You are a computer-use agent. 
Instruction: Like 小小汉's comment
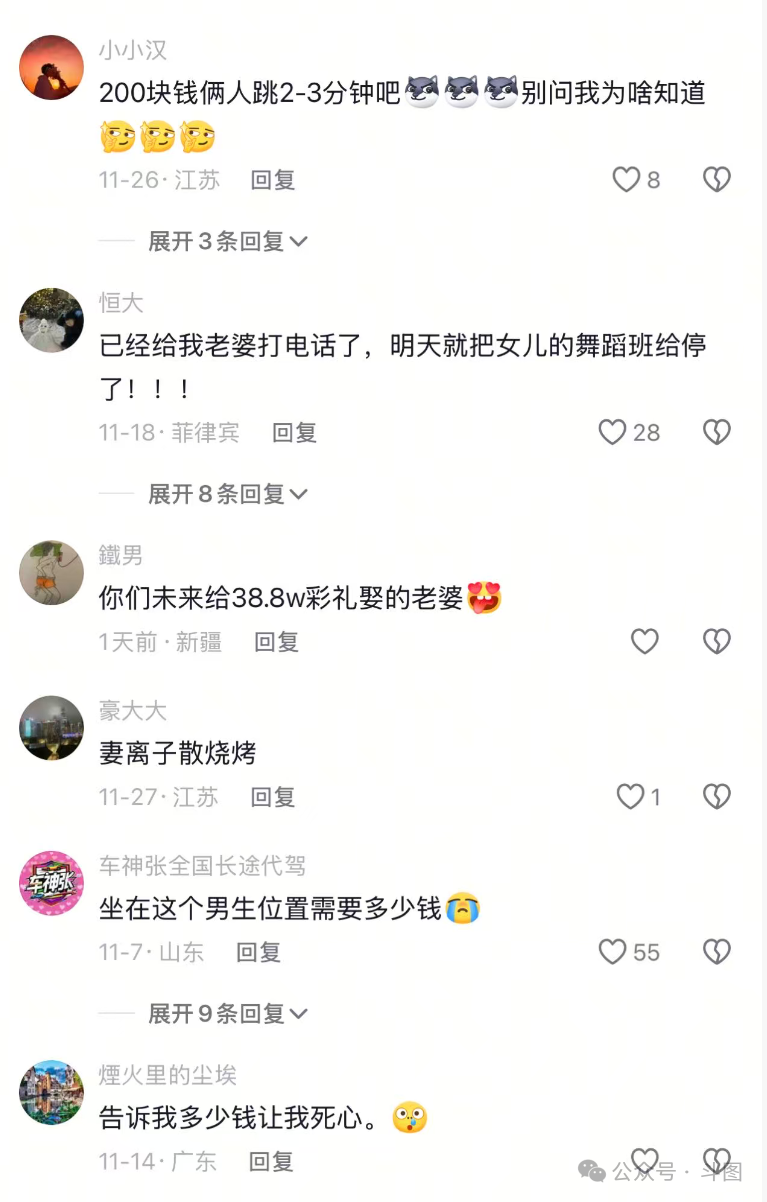(627, 180)
